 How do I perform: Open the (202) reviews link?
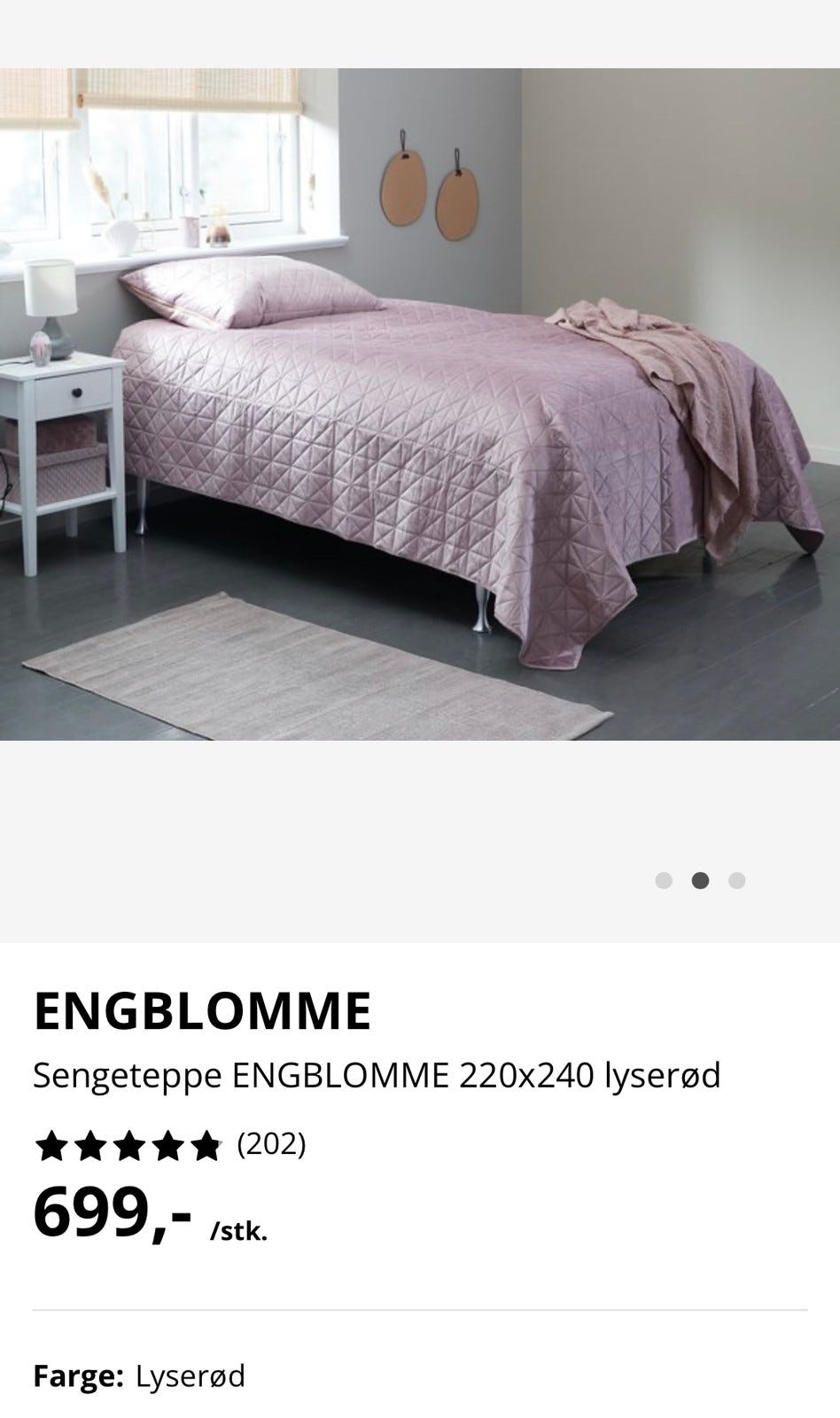[x=269, y=1146]
